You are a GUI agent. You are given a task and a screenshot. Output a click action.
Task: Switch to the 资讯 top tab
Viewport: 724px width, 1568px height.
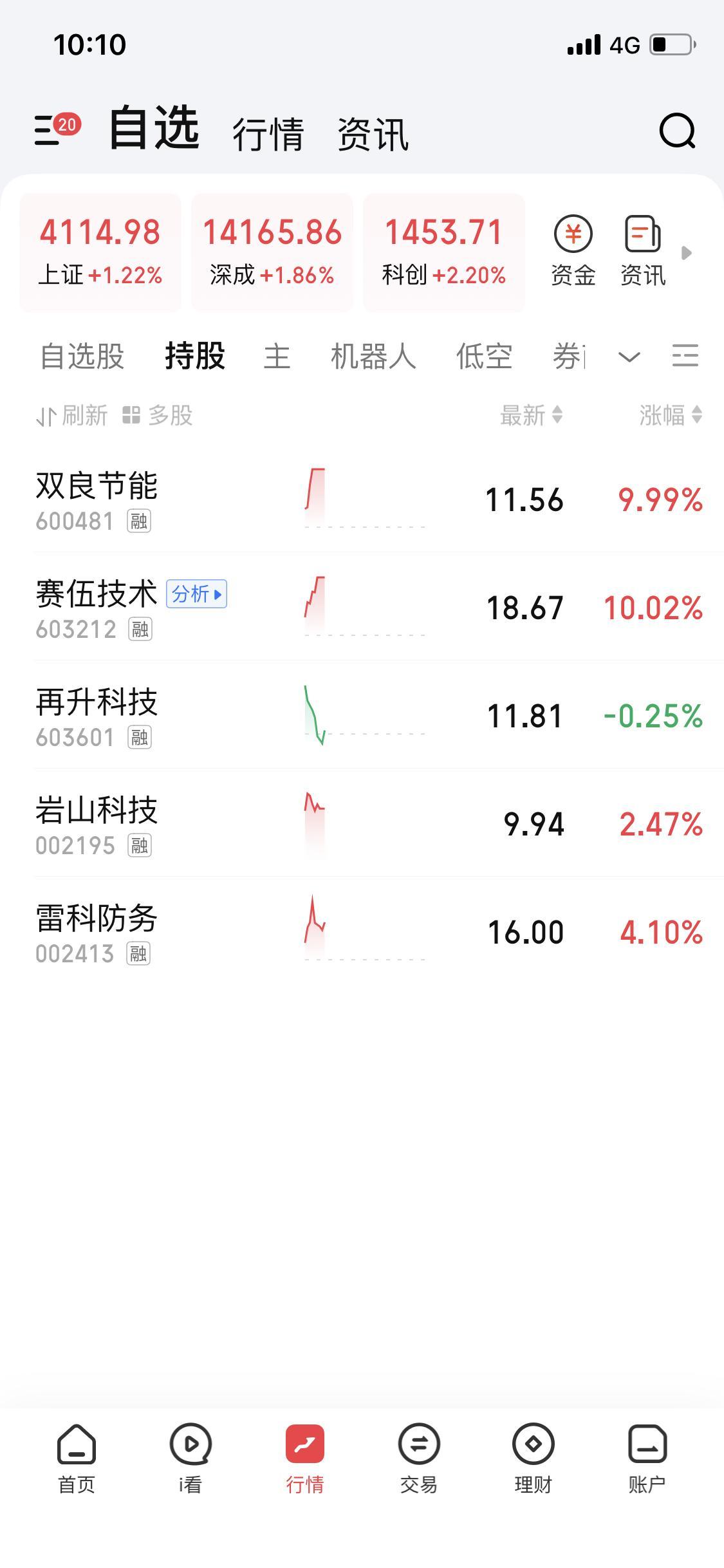pyautogui.click(x=373, y=134)
